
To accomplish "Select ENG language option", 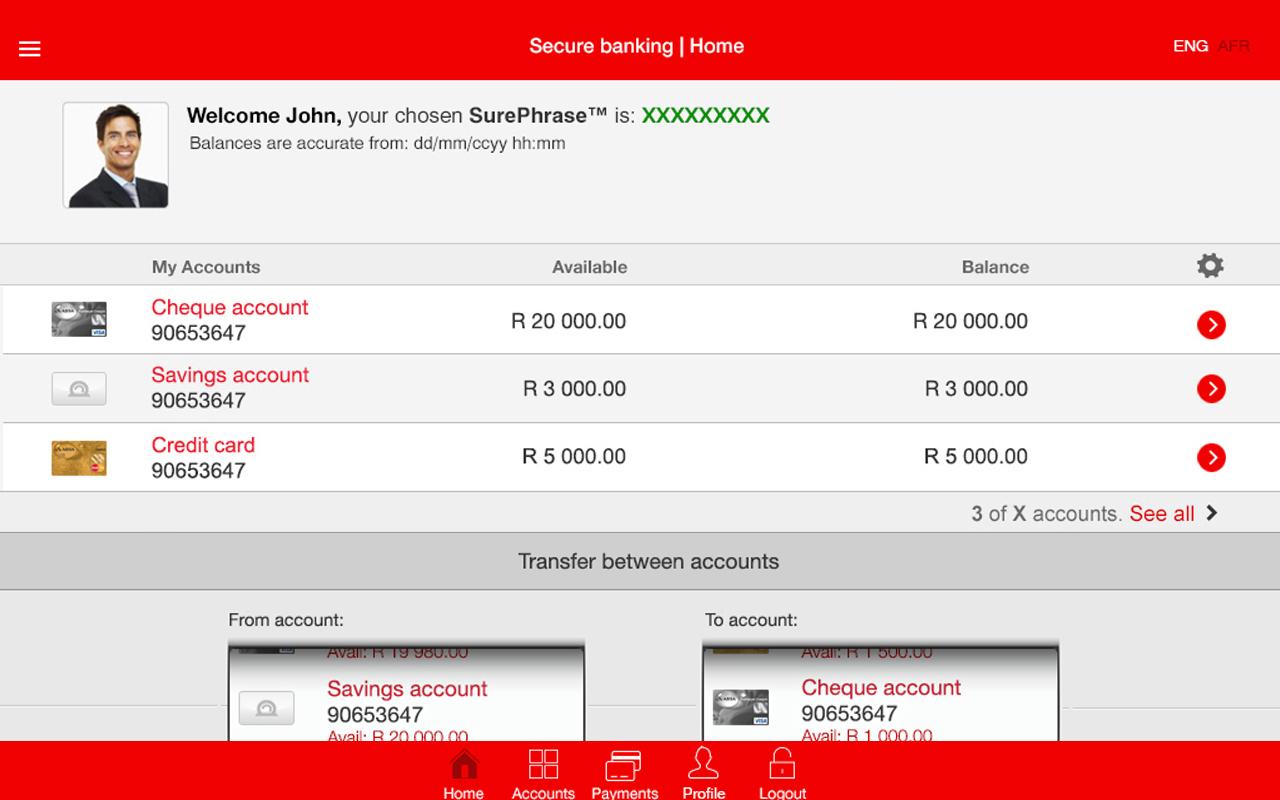I will pyautogui.click(x=1190, y=46).
